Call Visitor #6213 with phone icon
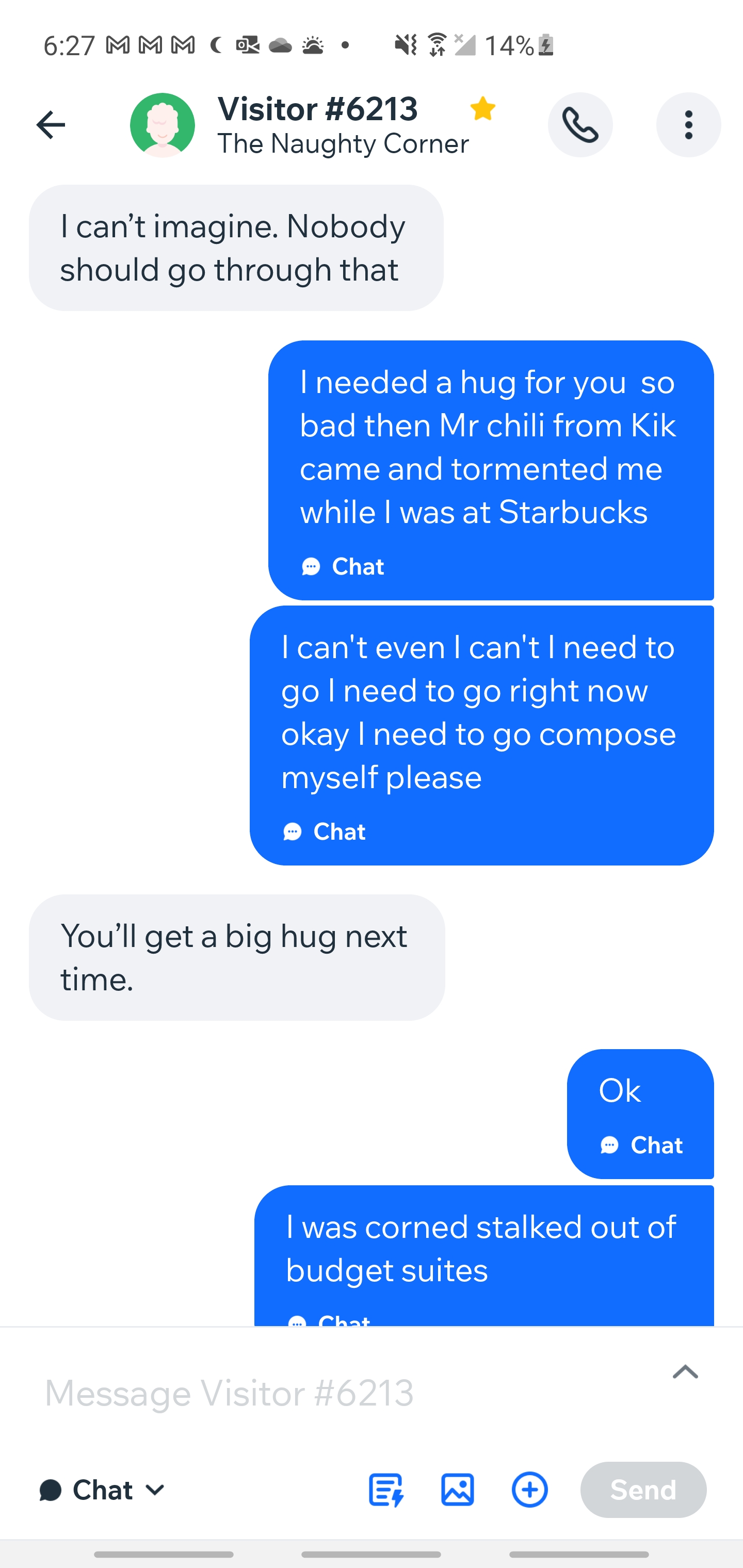Viewport: 743px width, 1568px height. 580,125
